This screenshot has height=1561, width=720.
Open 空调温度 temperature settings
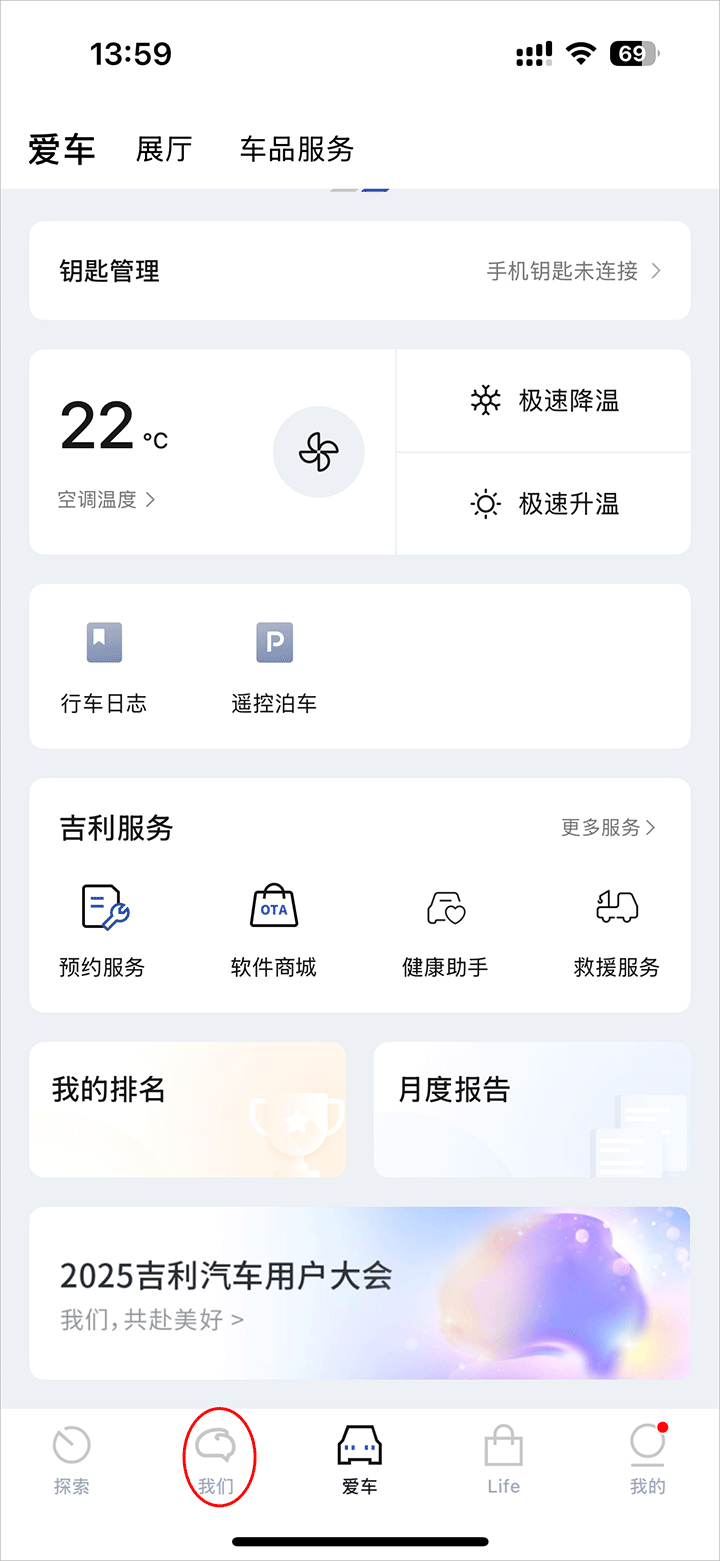(106, 500)
